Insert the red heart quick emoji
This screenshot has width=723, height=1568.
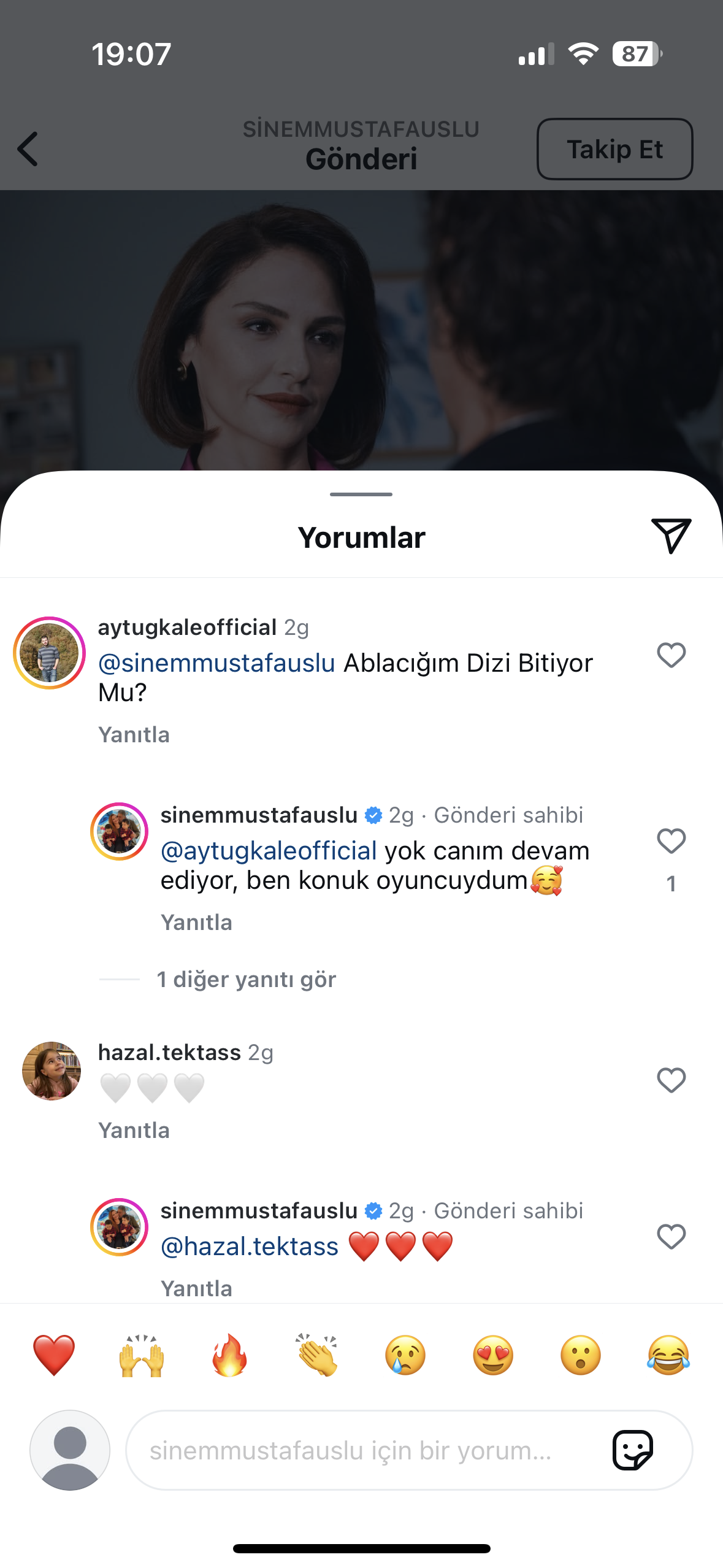54,1355
